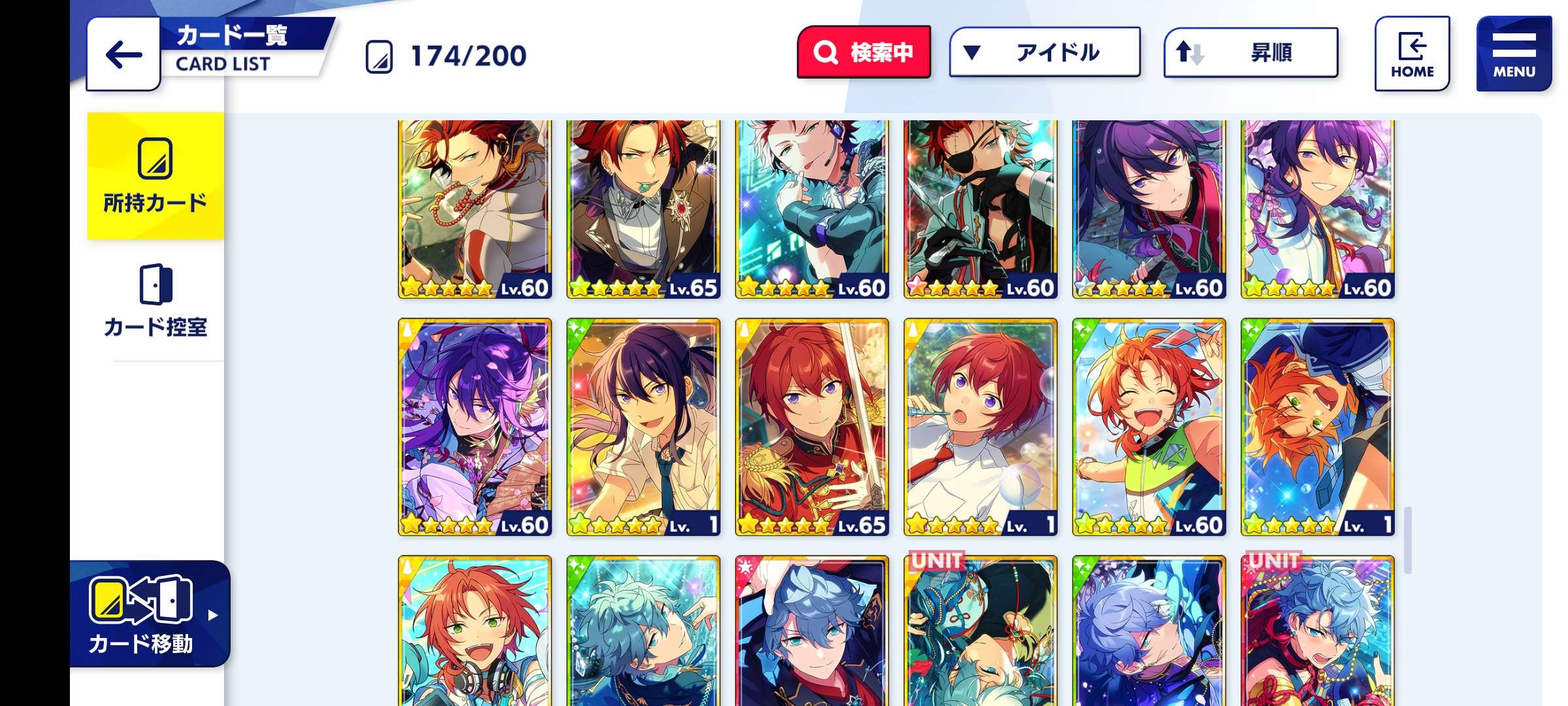This screenshot has height=706, width=1568.
Task: View the purple floral long-haired Lv.60 card
Action: (475, 427)
